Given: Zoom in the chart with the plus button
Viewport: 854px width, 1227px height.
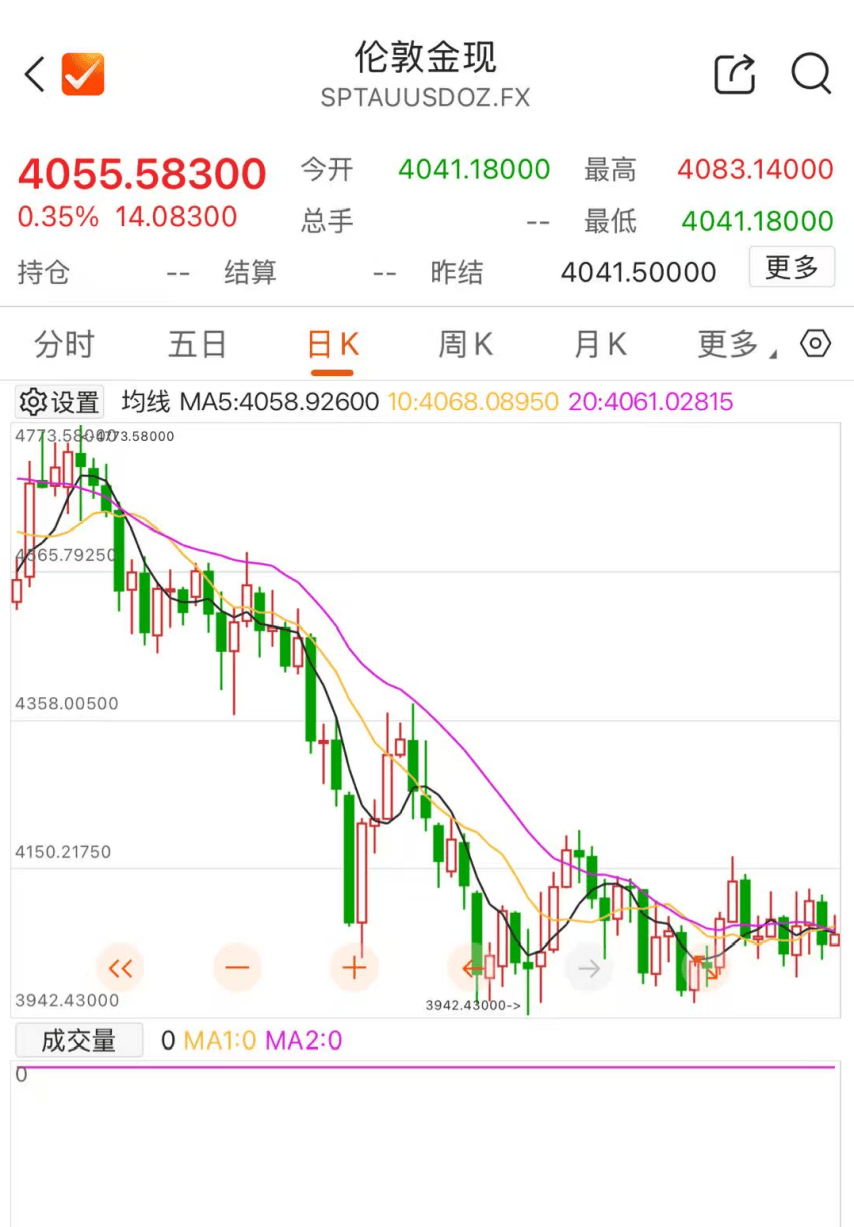Looking at the screenshot, I should click(x=354, y=967).
